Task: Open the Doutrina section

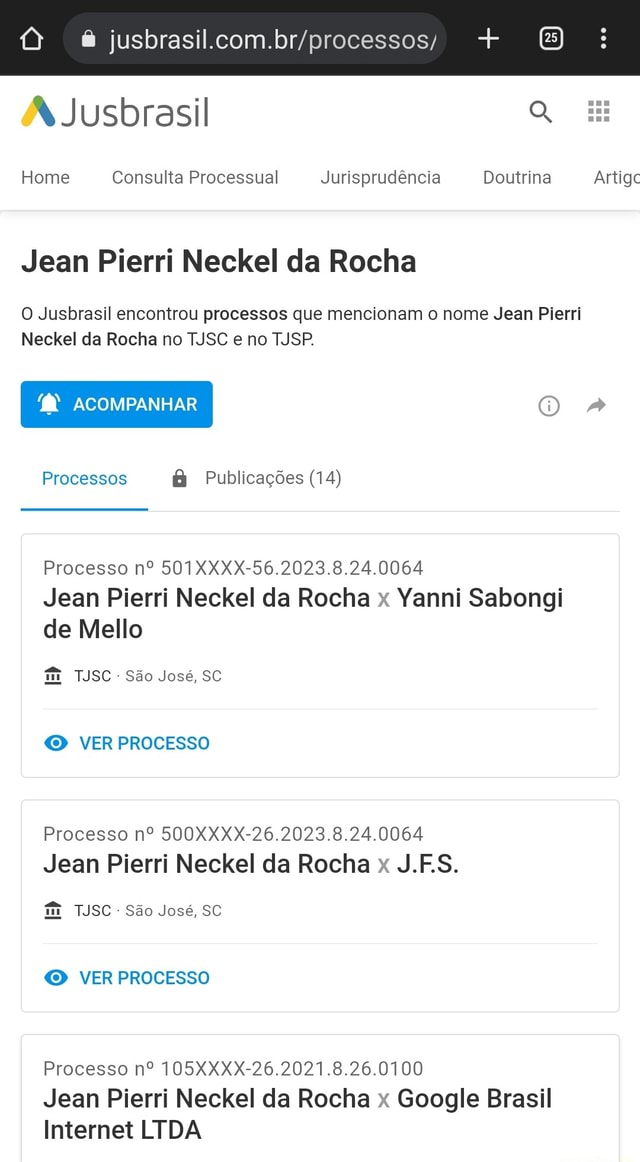Action: pos(517,177)
